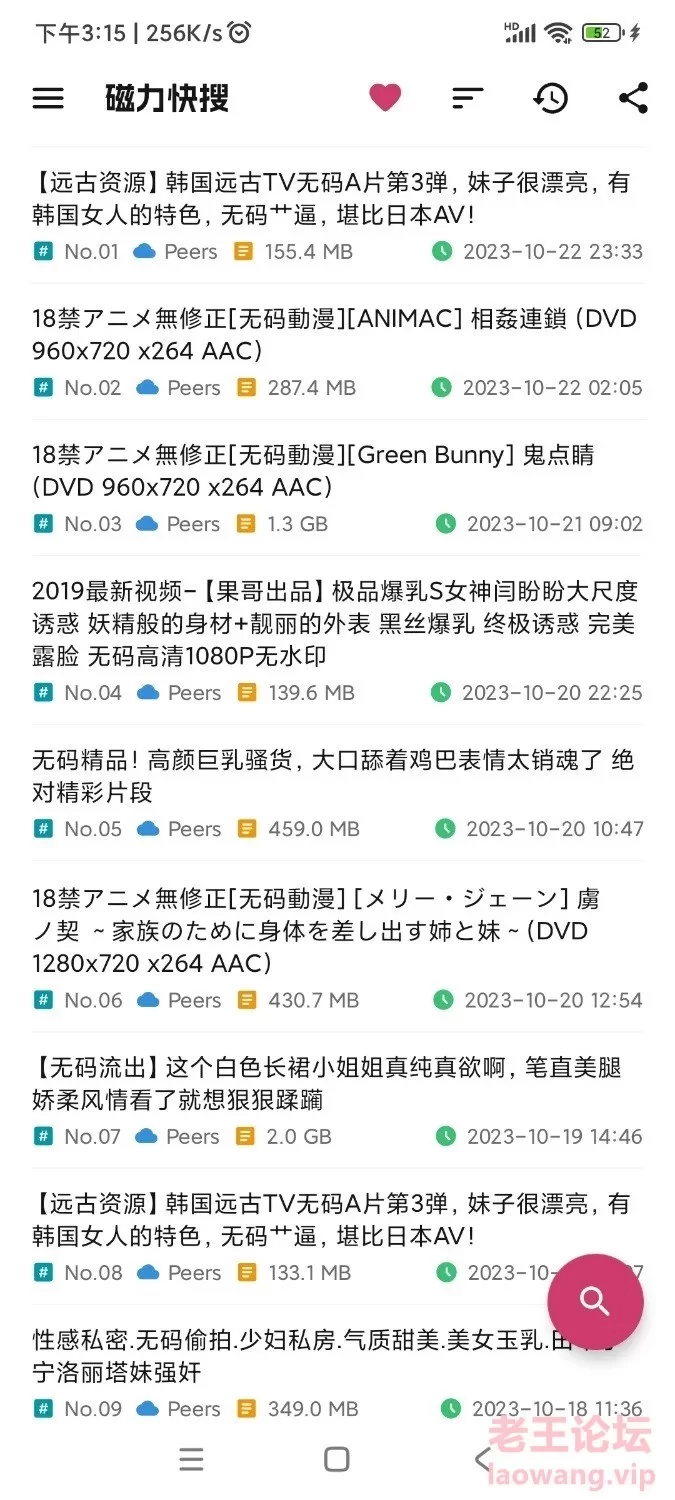
Task: Open the sort options icon
Action: 467,98
